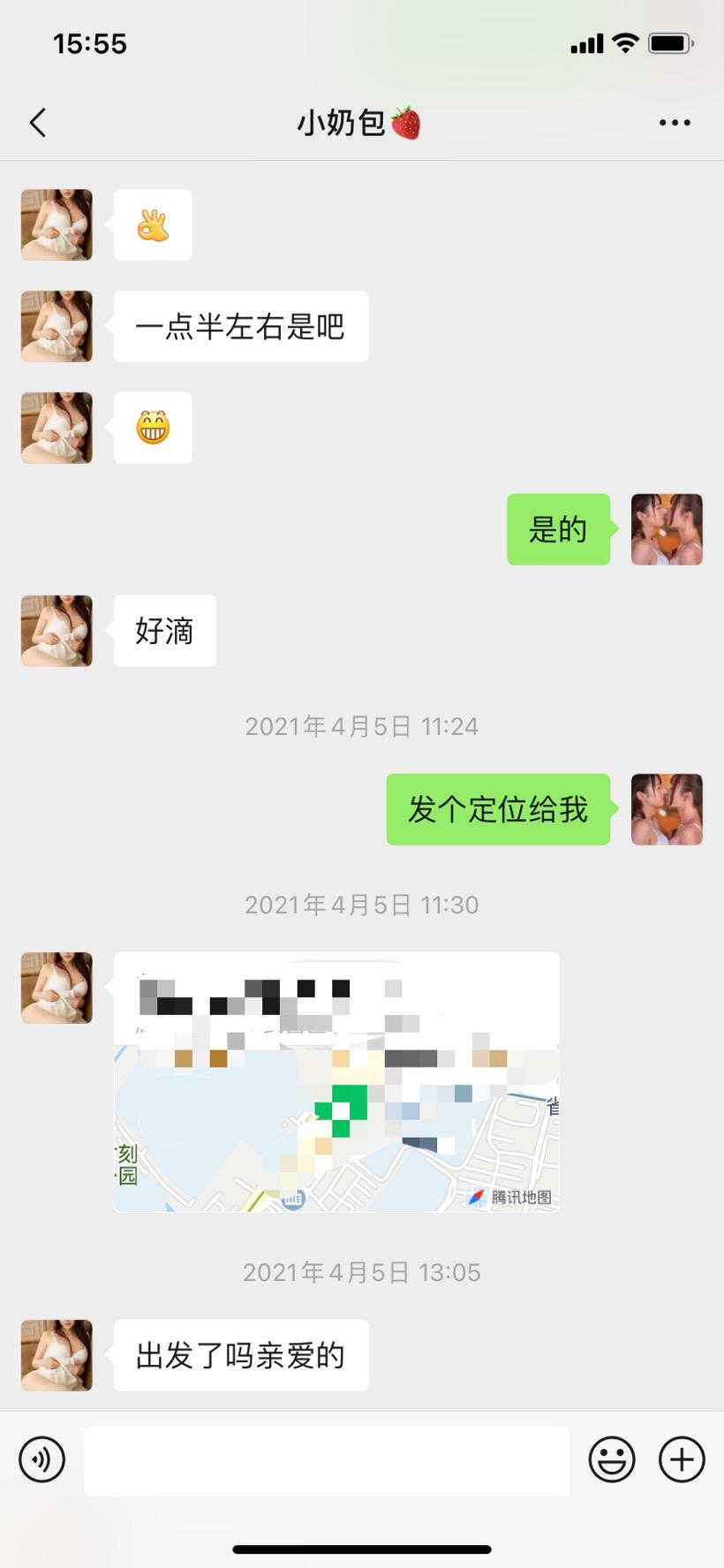Image resolution: width=724 pixels, height=1568 pixels.
Task: Click the 腾讯地图 compass logo on map
Action: (x=480, y=1196)
